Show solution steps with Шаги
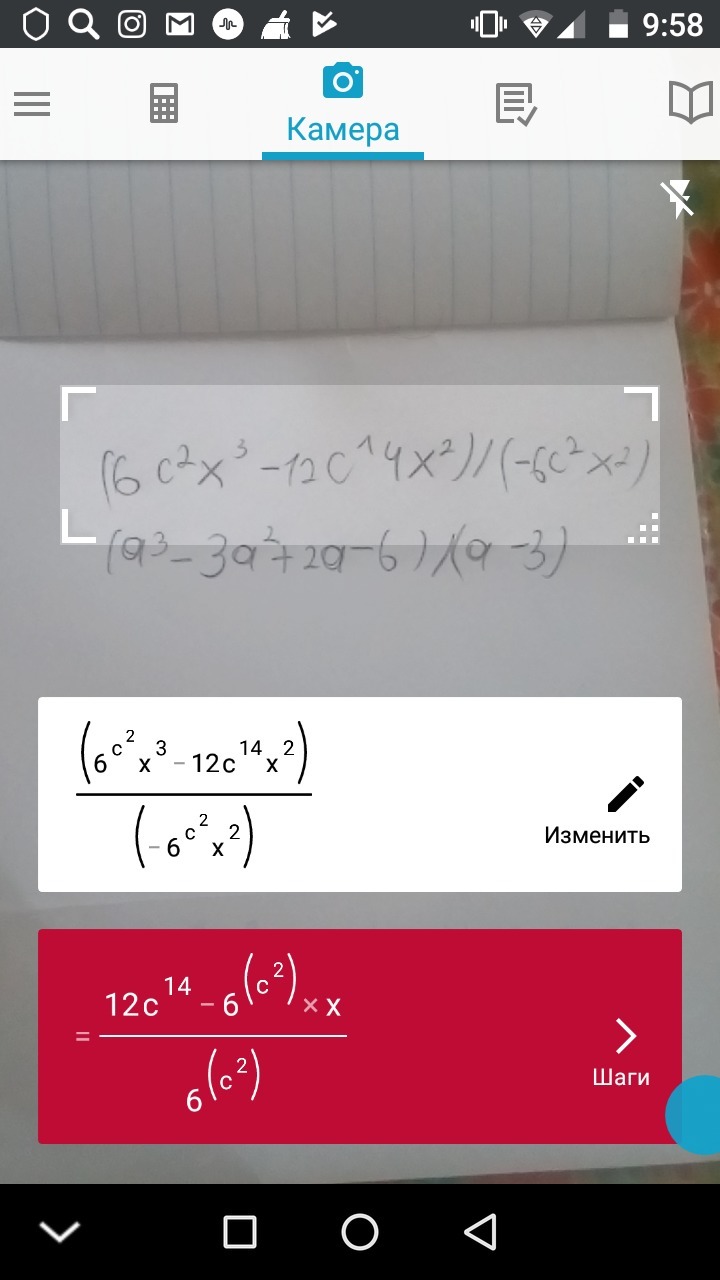The height and width of the screenshot is (1280, 720). click(x=621, y=1053)
